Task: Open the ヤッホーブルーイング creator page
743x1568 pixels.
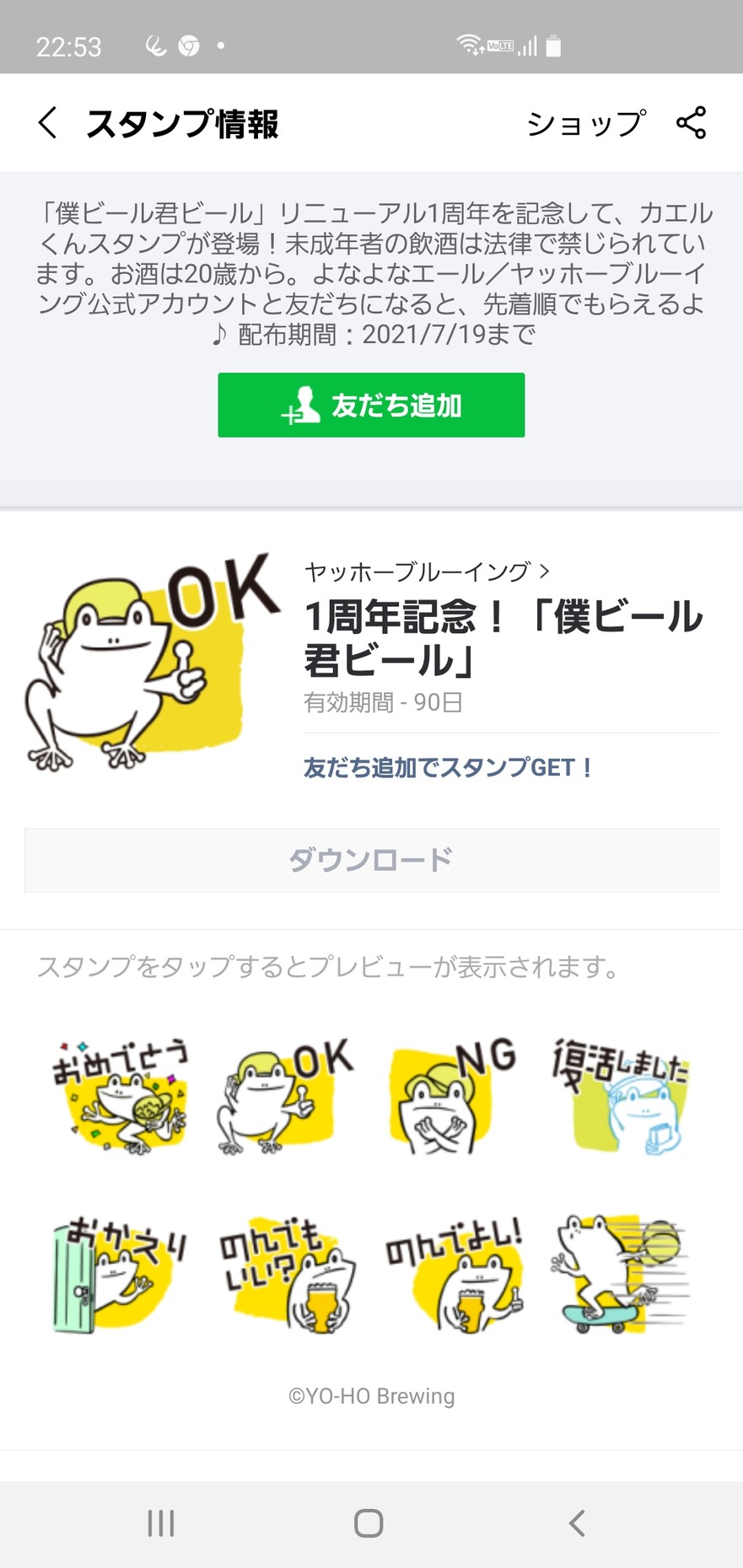Action: [x=426, y=572]
